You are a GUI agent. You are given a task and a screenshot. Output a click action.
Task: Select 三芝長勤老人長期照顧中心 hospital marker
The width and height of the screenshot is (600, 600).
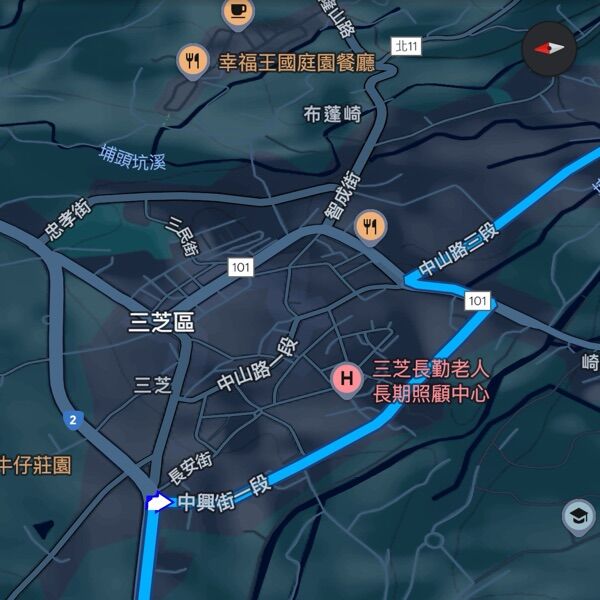(x=346, y=379)
